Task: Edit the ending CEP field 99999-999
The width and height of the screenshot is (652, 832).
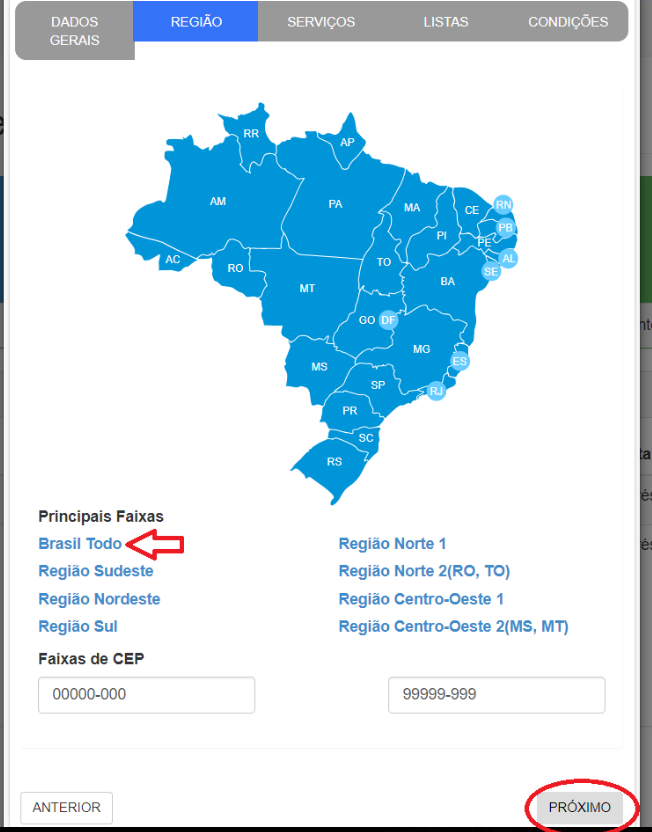Action: click(496, 694)
